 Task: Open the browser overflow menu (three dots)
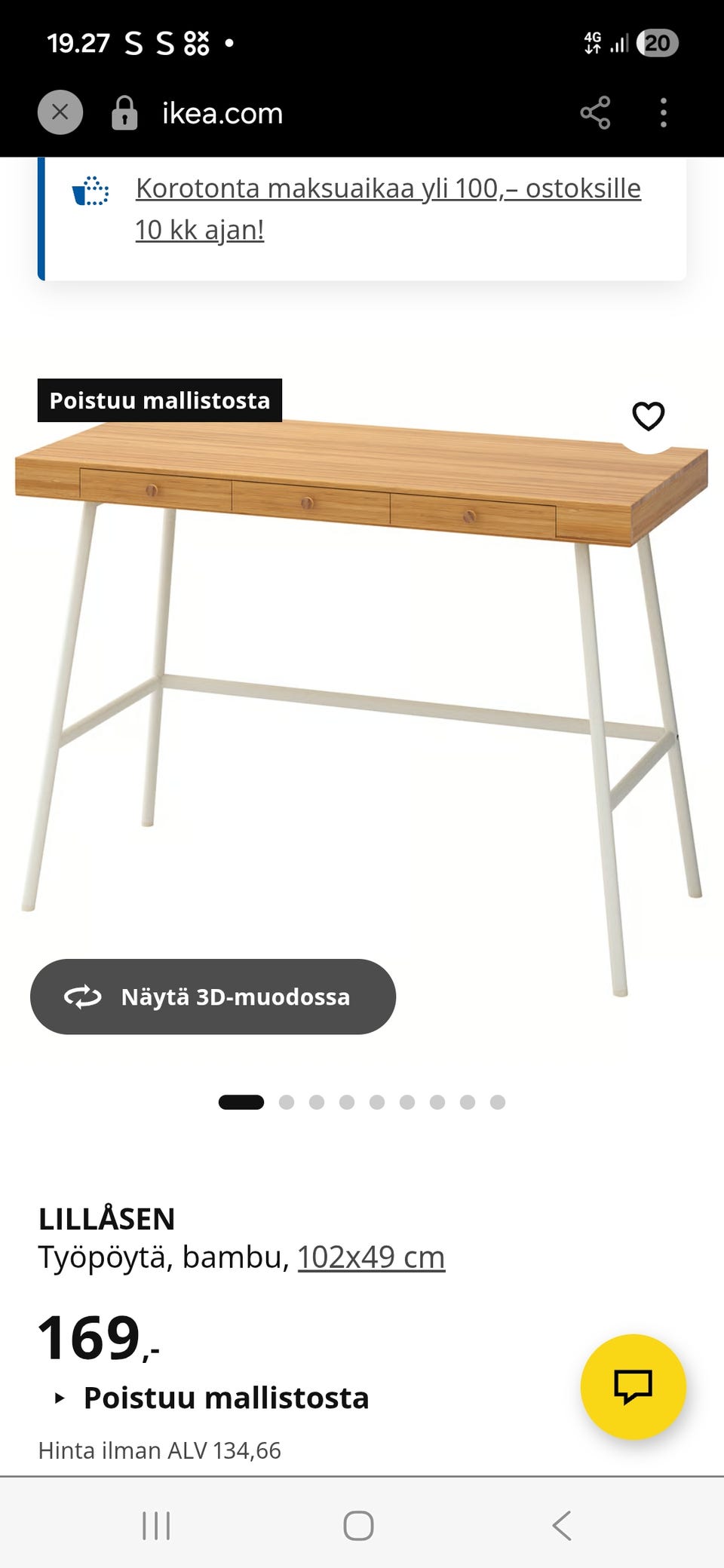click(663, 112)
